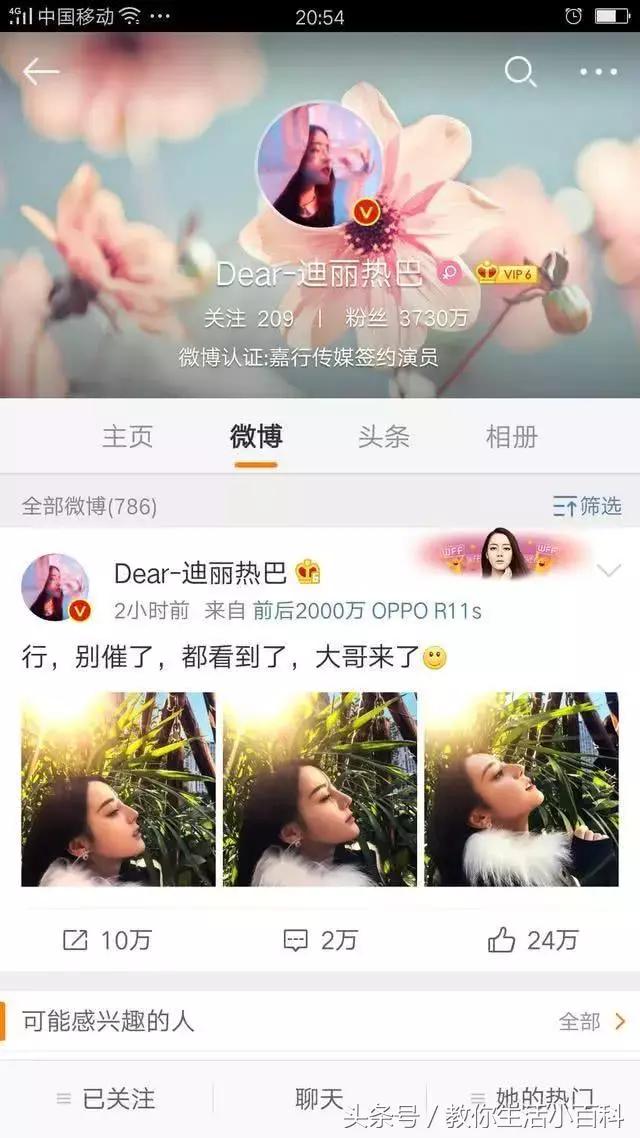The height and width of the screenshot is (1138, 640).
Task: Open 全部 in 可能感兴趣的人 section
Action: point(592,1021)
